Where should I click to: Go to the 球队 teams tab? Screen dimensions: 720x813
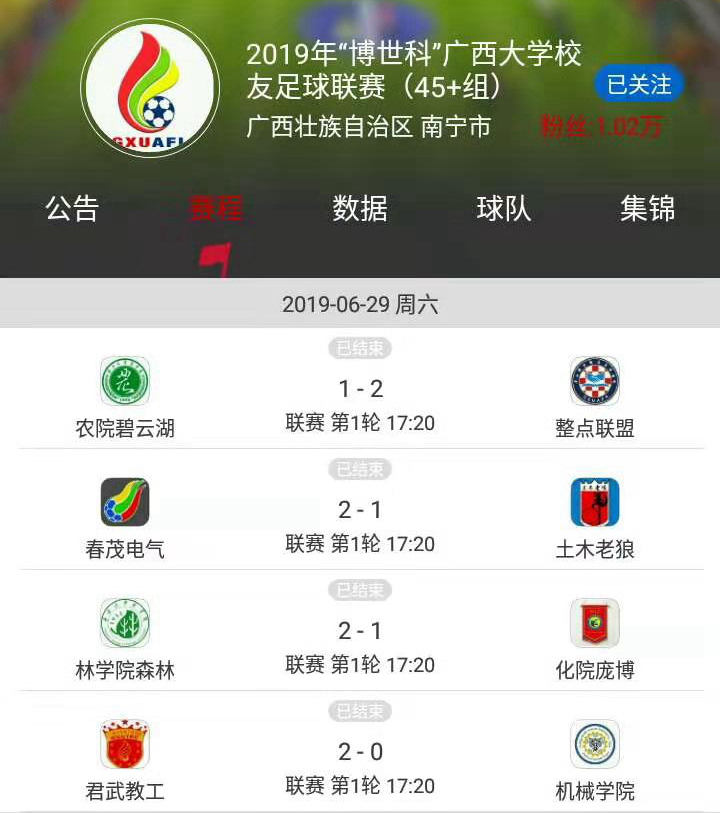click(504, 208)
